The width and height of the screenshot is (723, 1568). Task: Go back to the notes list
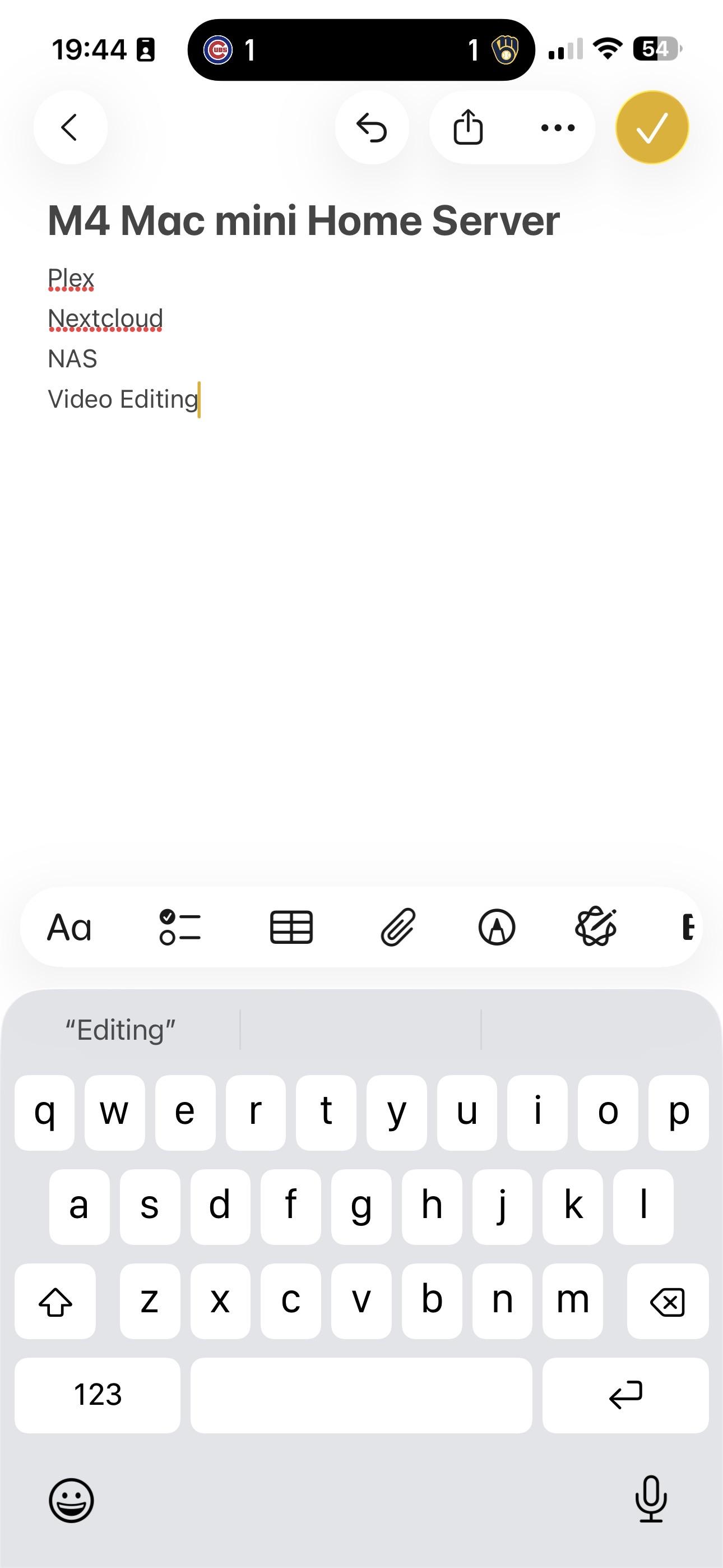[70, 128]
